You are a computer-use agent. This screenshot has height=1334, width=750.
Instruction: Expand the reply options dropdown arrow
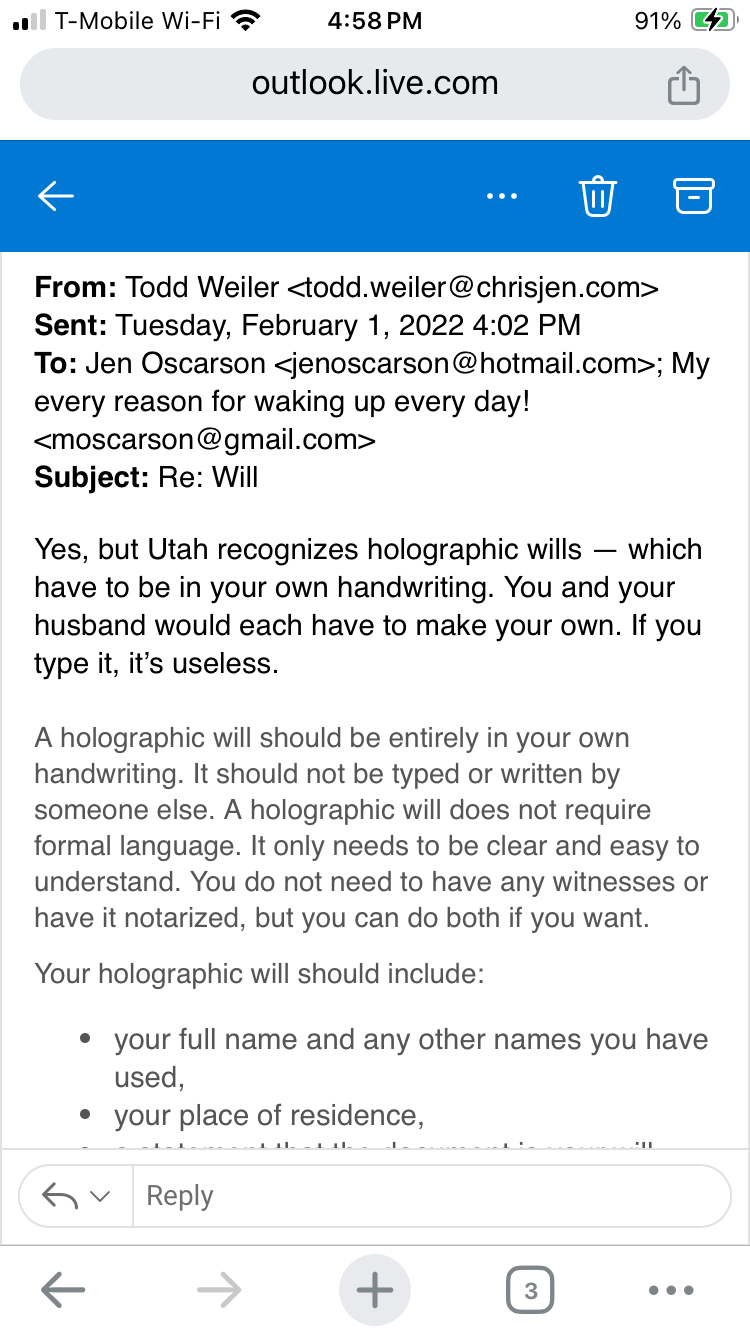[99, 1196]
